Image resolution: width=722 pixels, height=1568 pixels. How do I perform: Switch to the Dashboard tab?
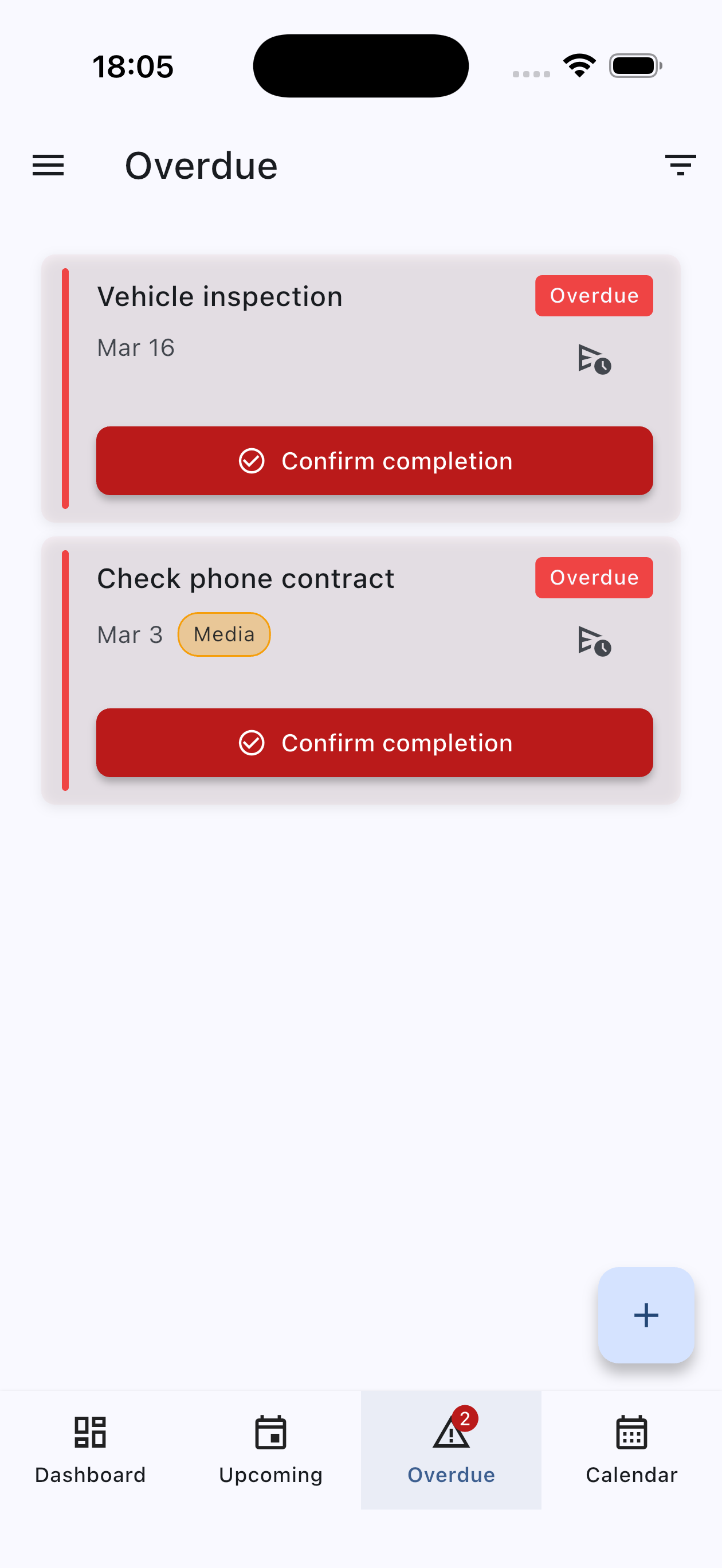coord(90,1449)
